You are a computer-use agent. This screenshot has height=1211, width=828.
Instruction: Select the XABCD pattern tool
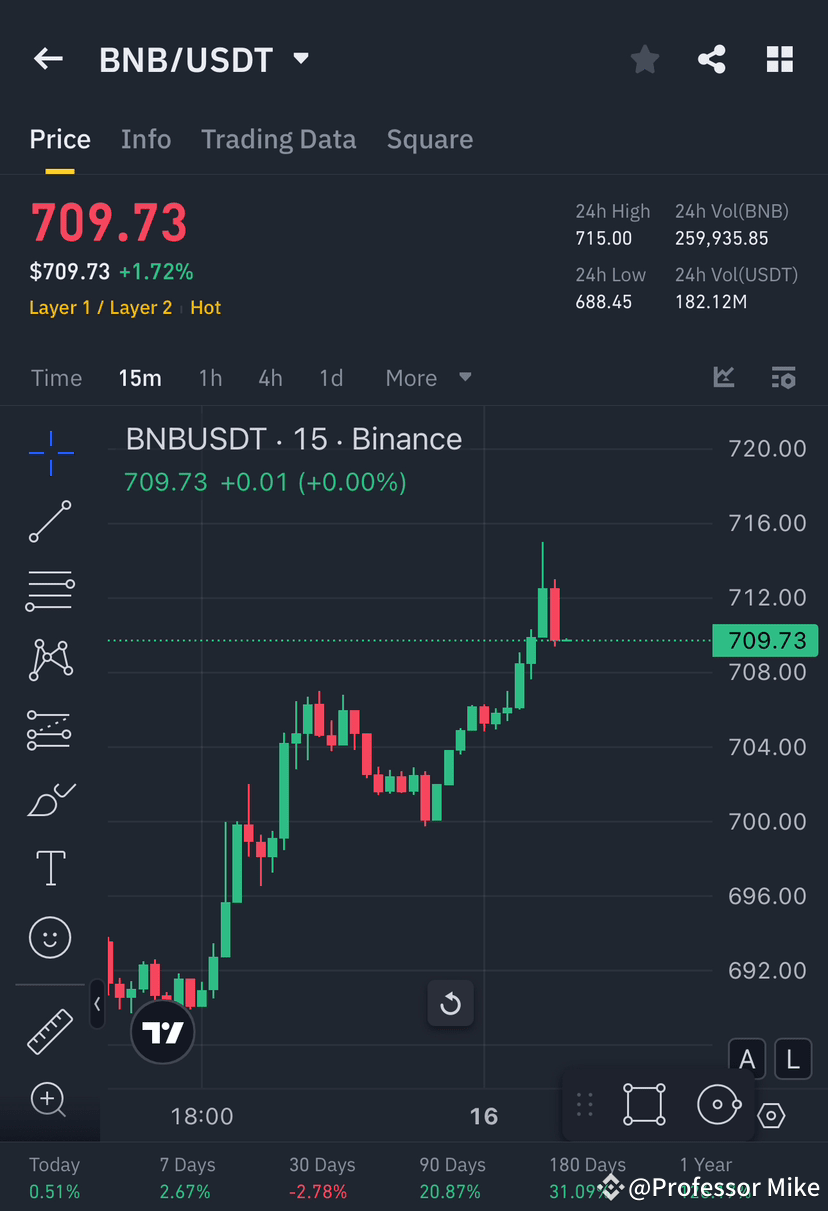click(50, 659)
